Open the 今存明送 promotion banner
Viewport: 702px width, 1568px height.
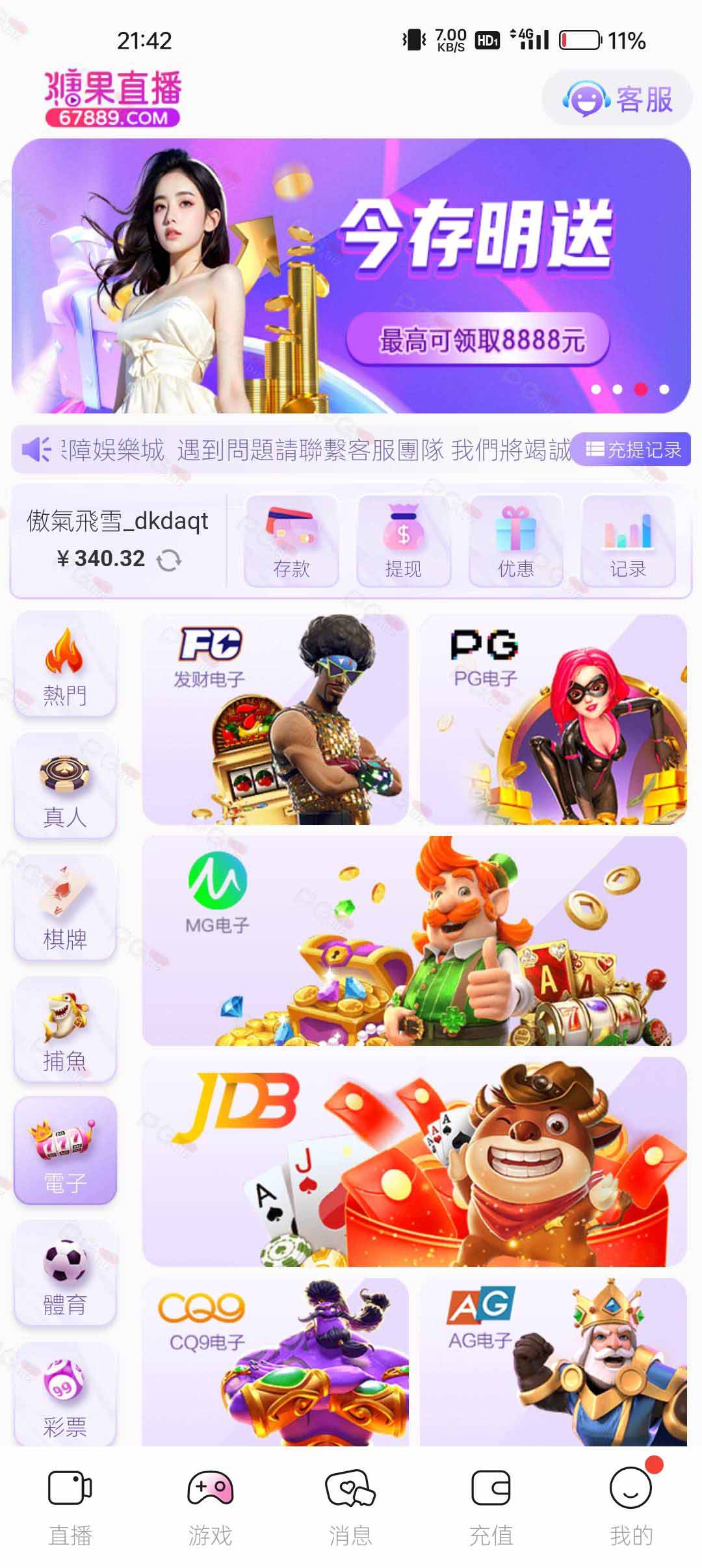click(351, 276)
